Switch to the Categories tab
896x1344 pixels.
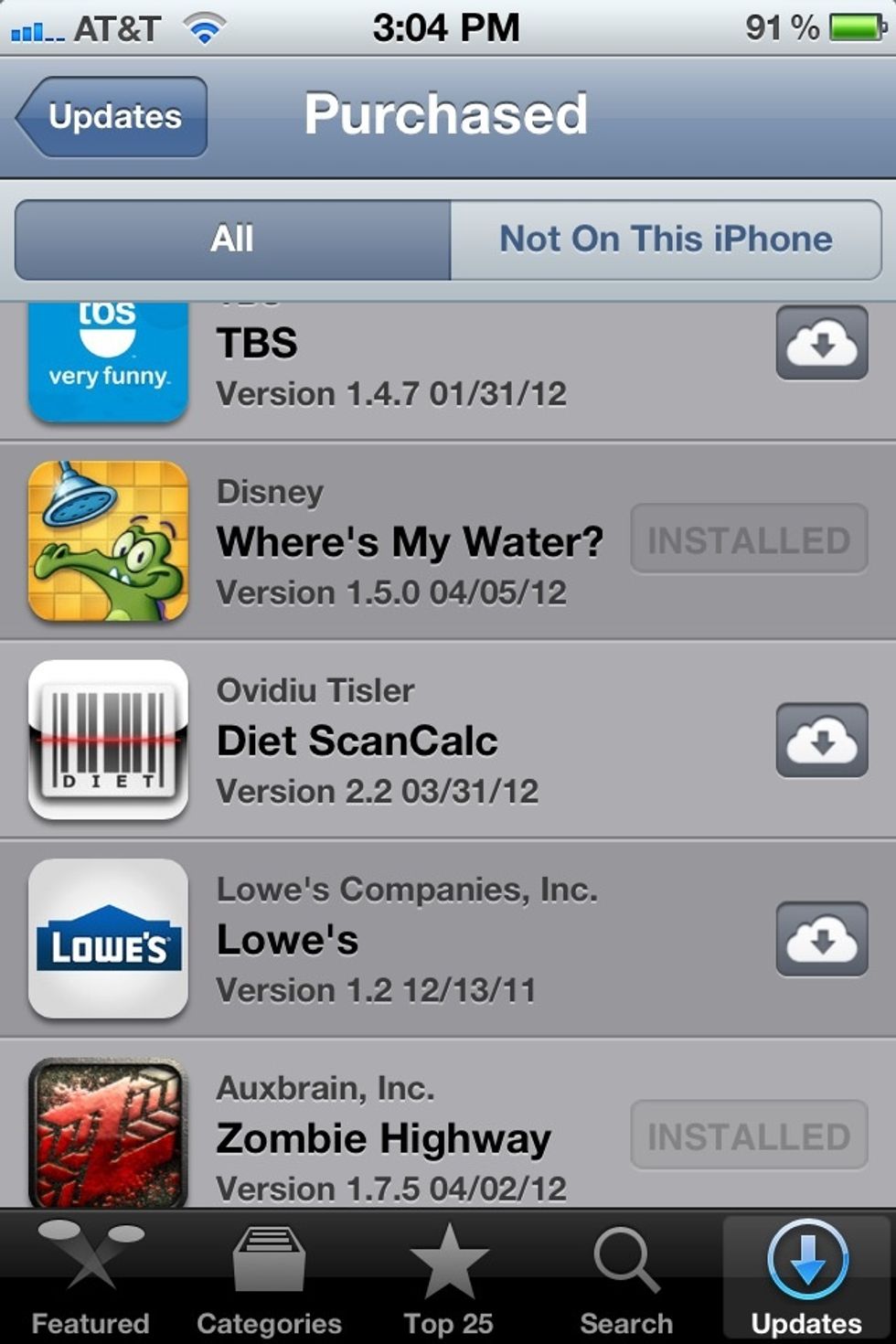coord(269,1280)
